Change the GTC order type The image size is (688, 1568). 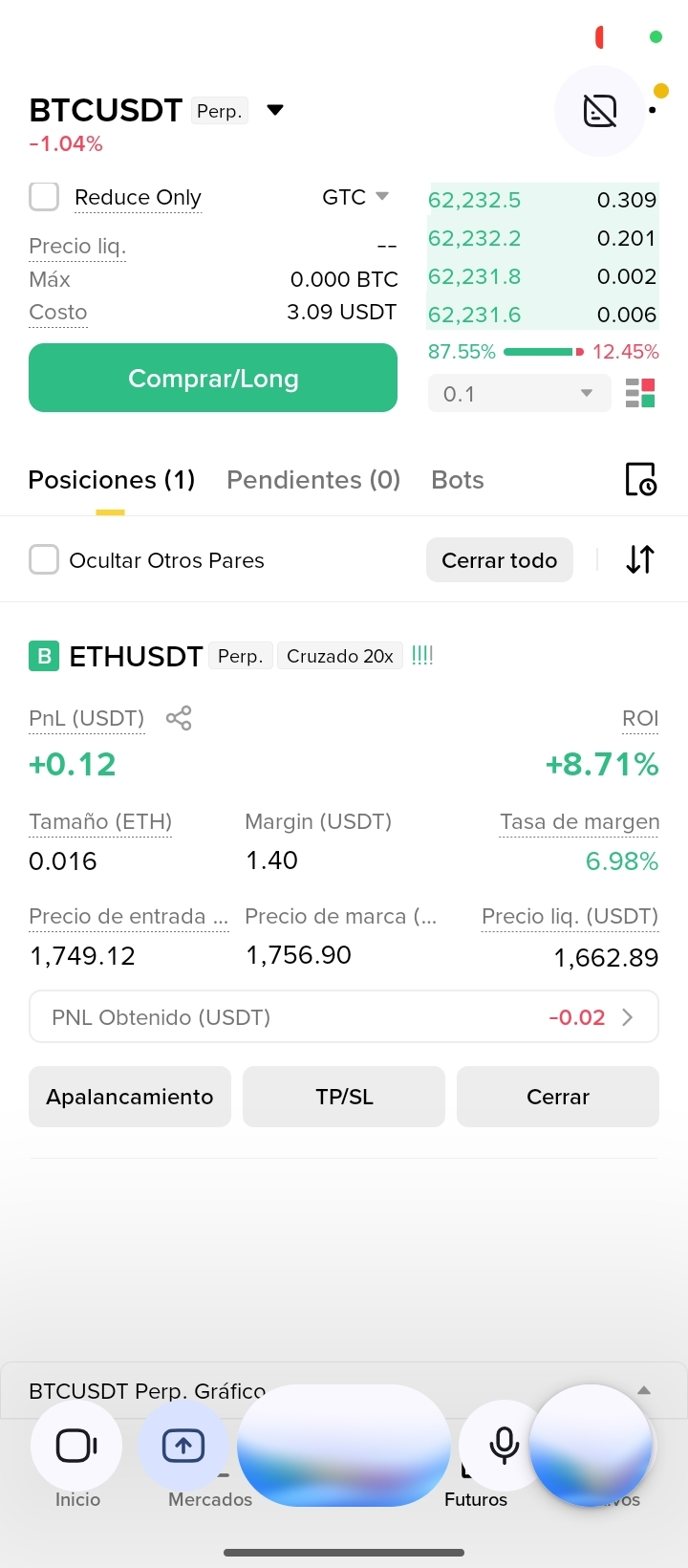[355, 197]
